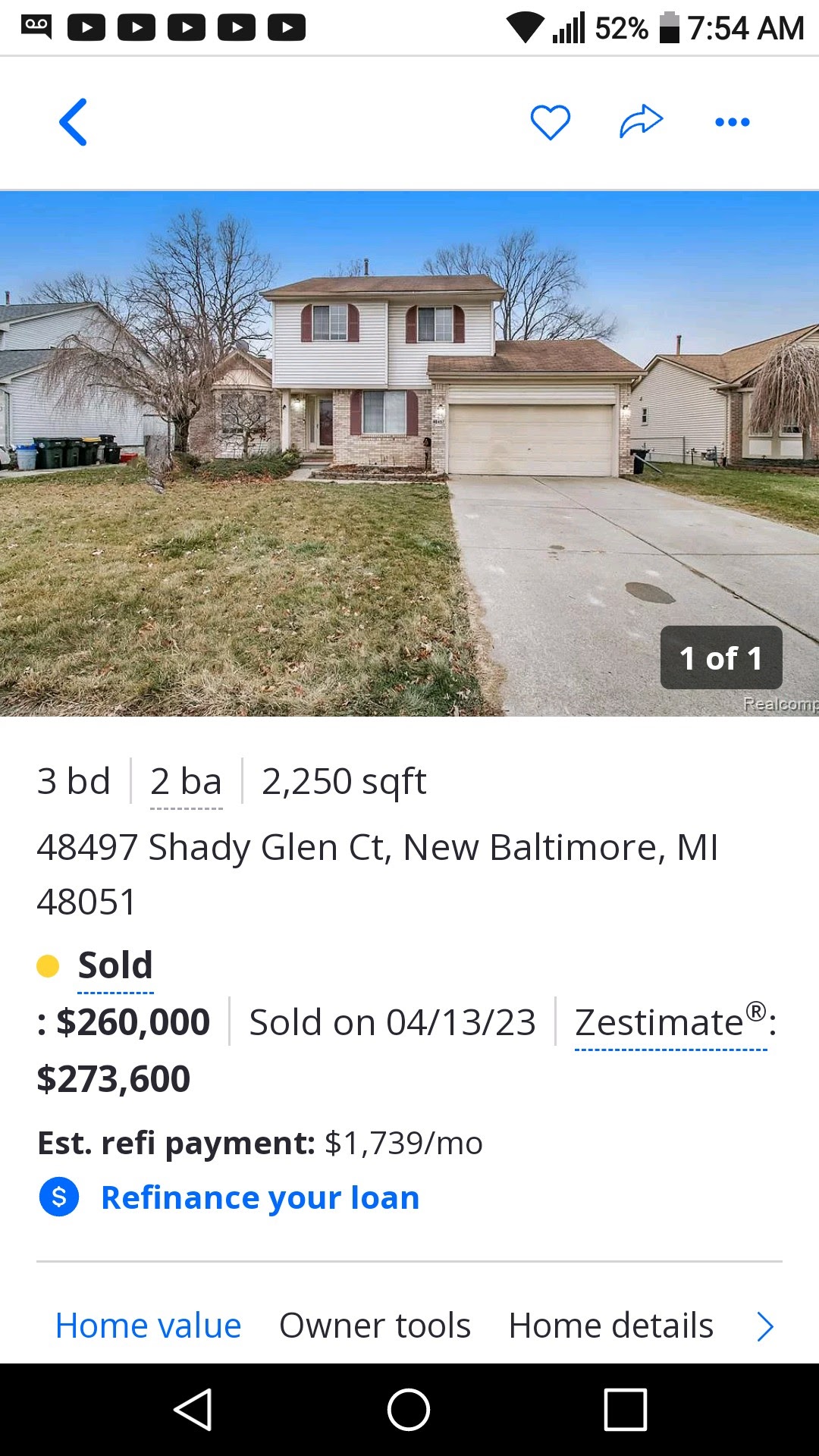Share this home listing
Screen dimensions: 819x1456
(x=641, y=122)
